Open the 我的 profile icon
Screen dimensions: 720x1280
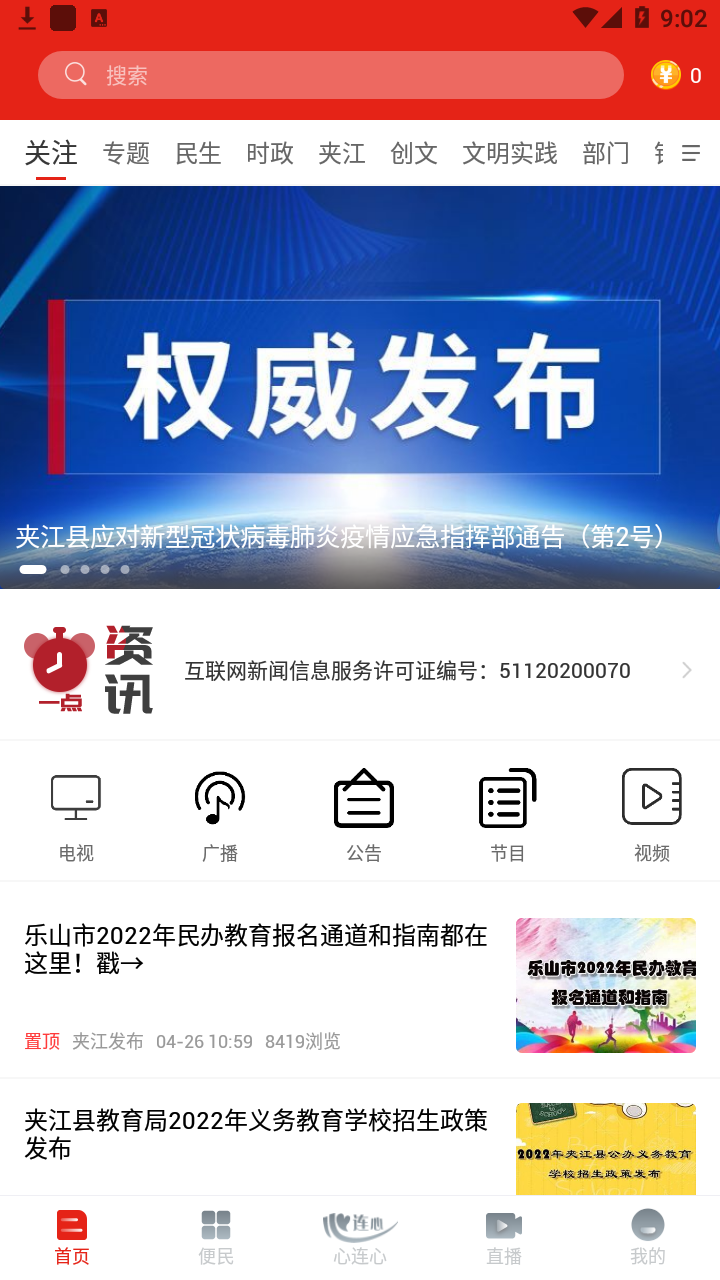(647, 1235)
